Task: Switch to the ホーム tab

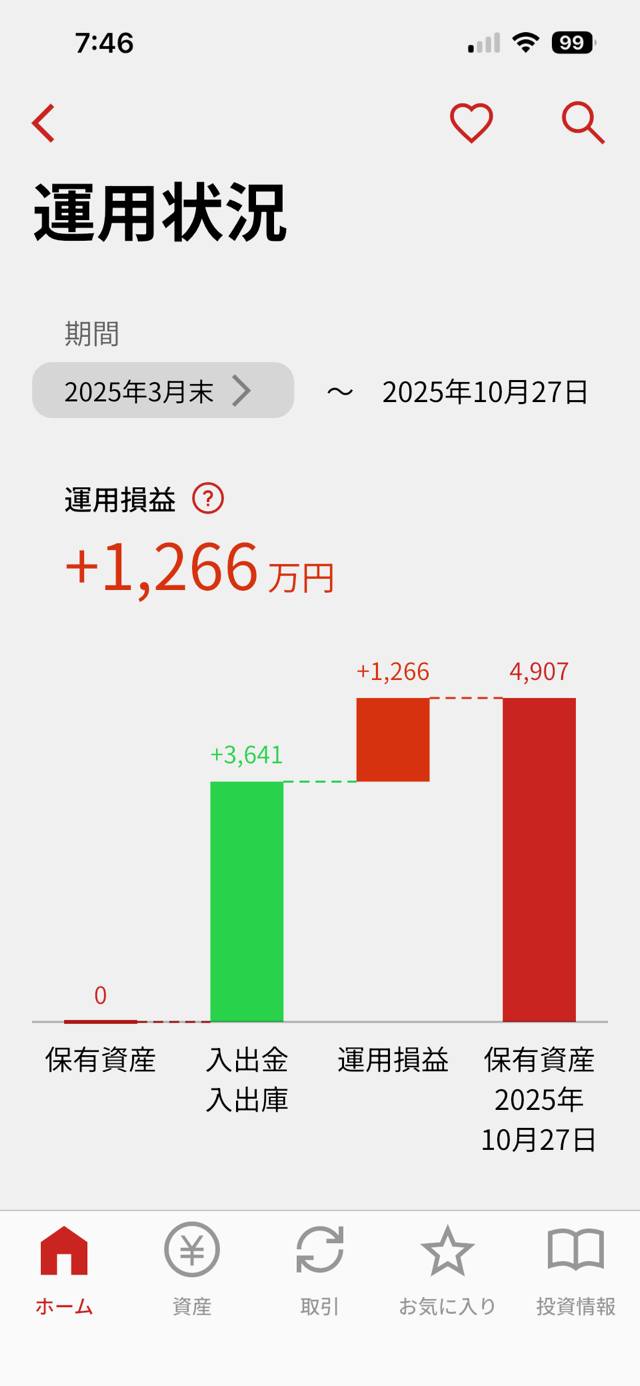Action: coord(64,1270)
